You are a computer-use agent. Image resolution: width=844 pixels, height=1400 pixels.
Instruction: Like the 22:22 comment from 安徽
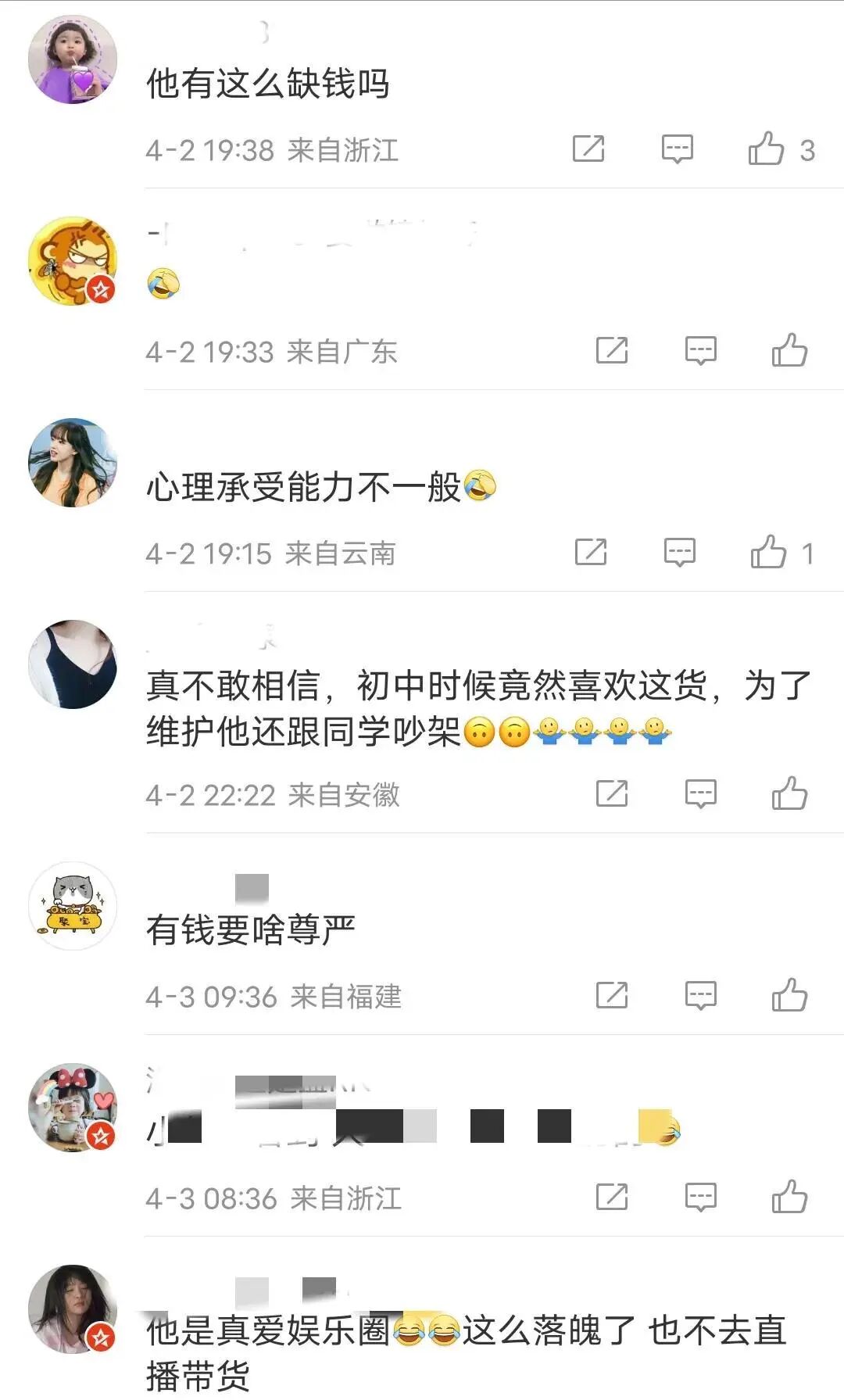click(789, 793)
